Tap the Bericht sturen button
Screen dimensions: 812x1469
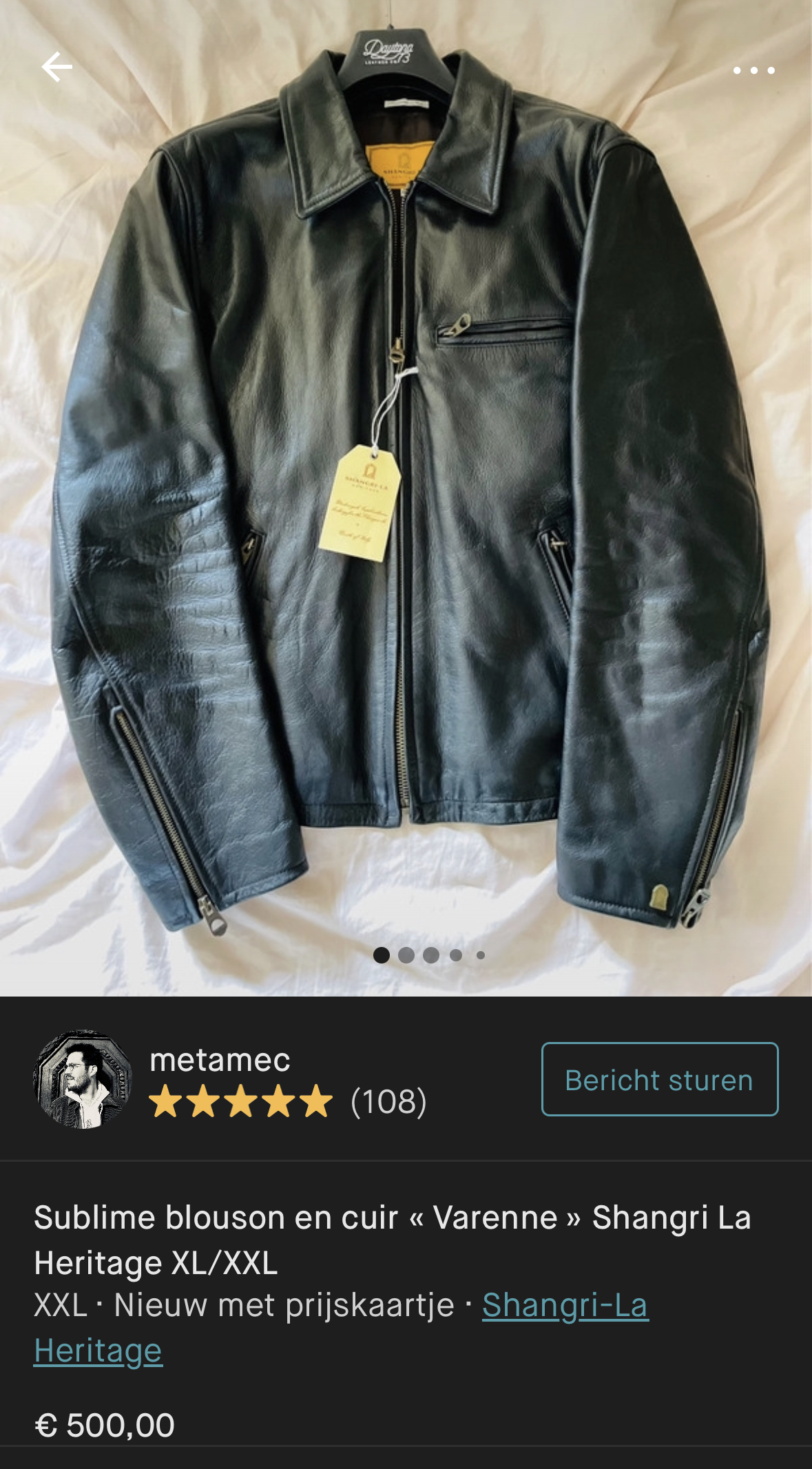pos(659,1079)
